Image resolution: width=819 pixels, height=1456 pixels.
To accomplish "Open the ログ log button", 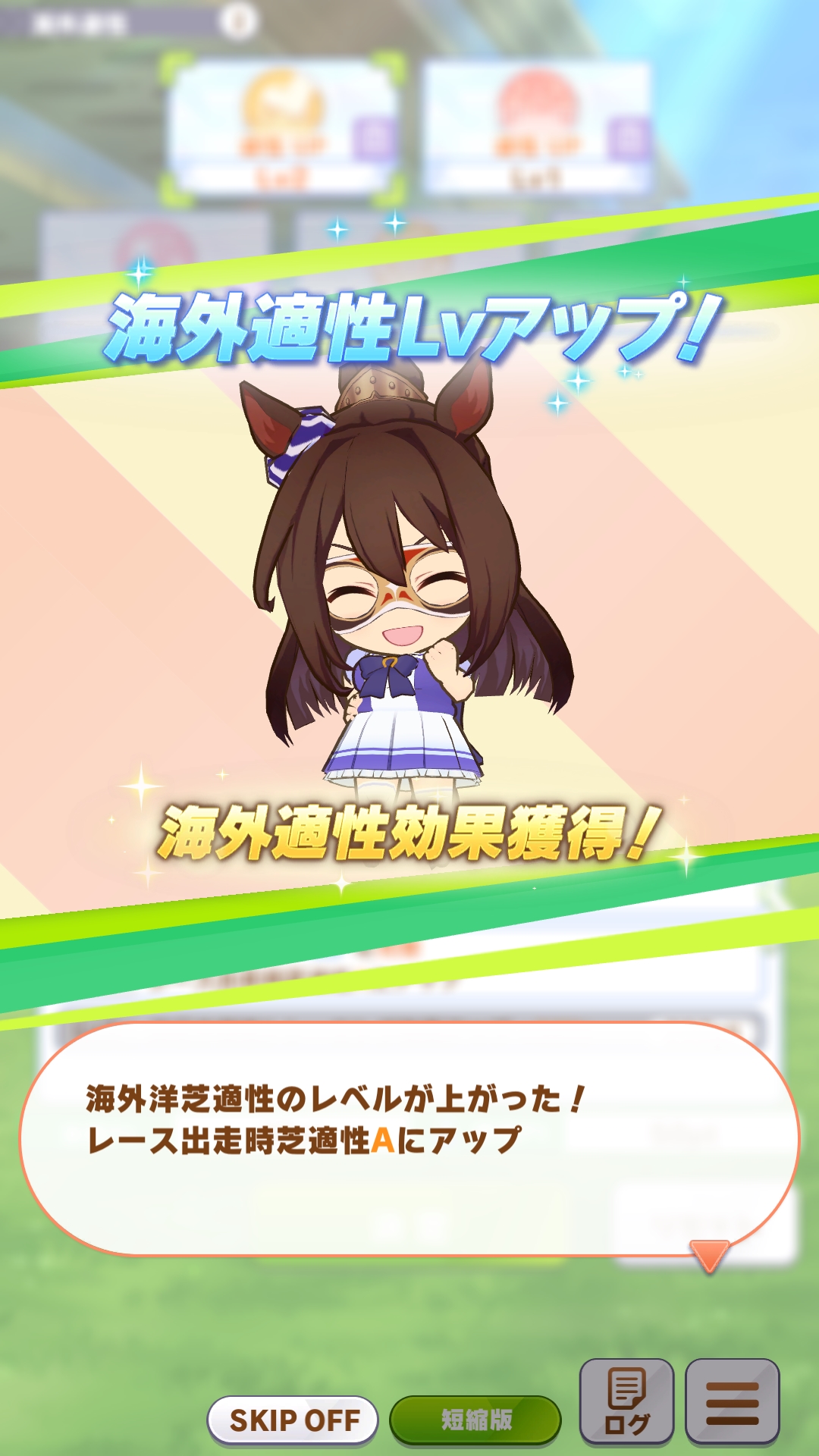I will (627, 1401).
